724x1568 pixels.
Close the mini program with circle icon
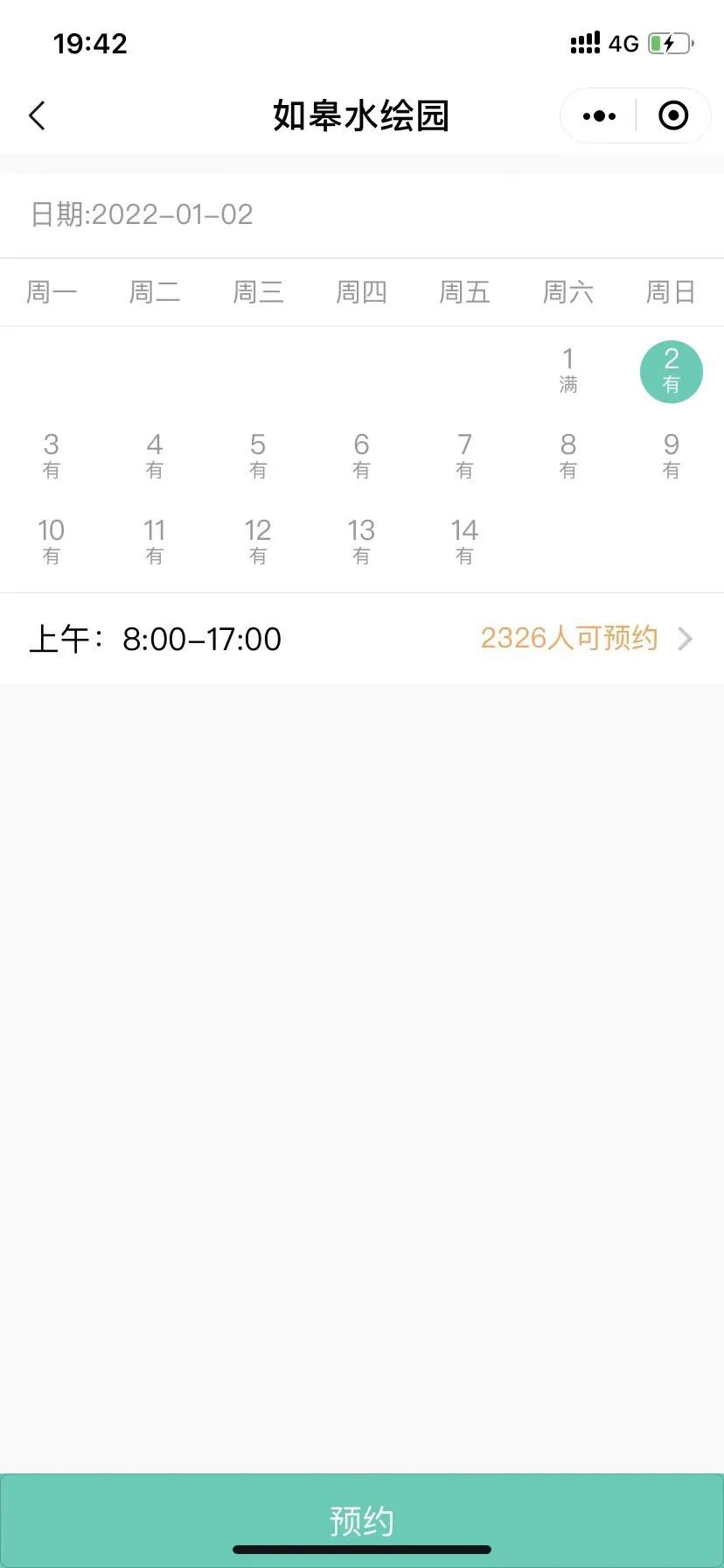coord(673,115)
